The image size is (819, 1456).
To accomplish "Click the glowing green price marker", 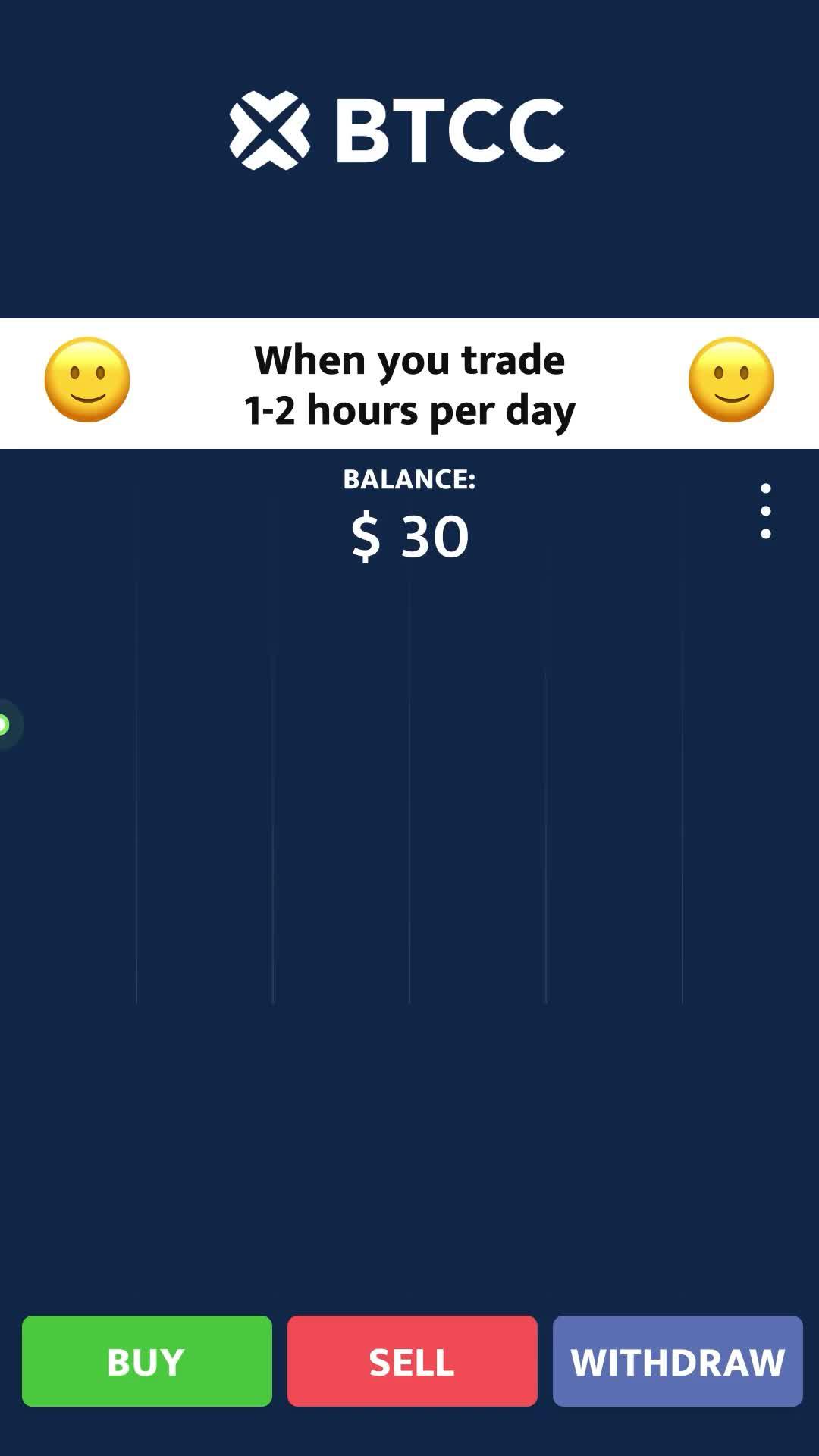I will tap(6, 724).
